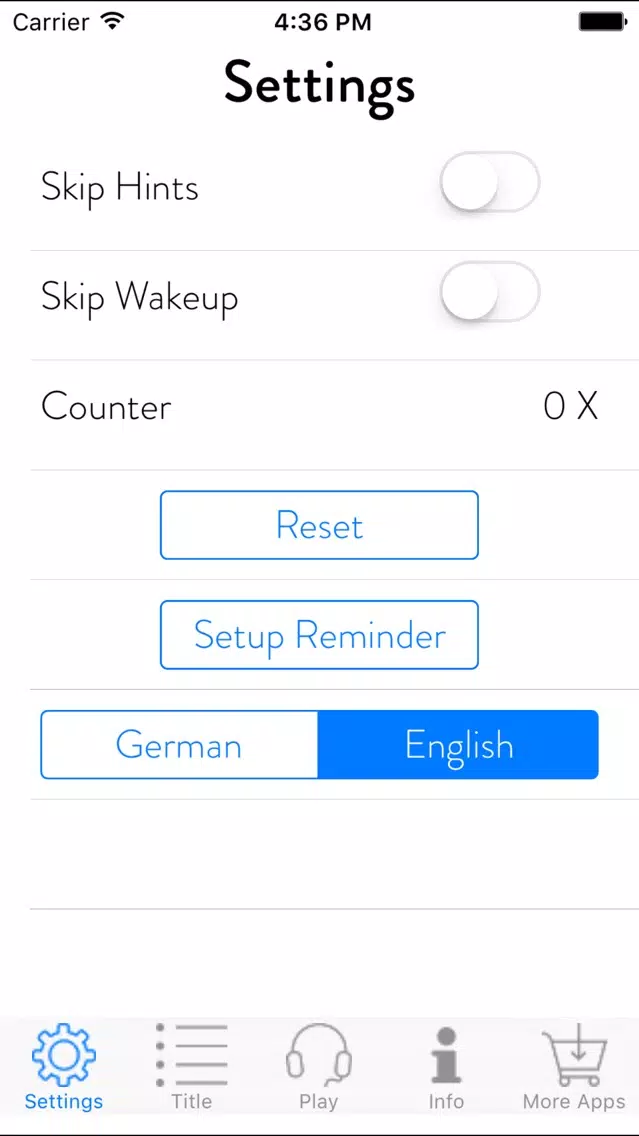Reset the counter
639x1136 pixels.
(319, 525)
